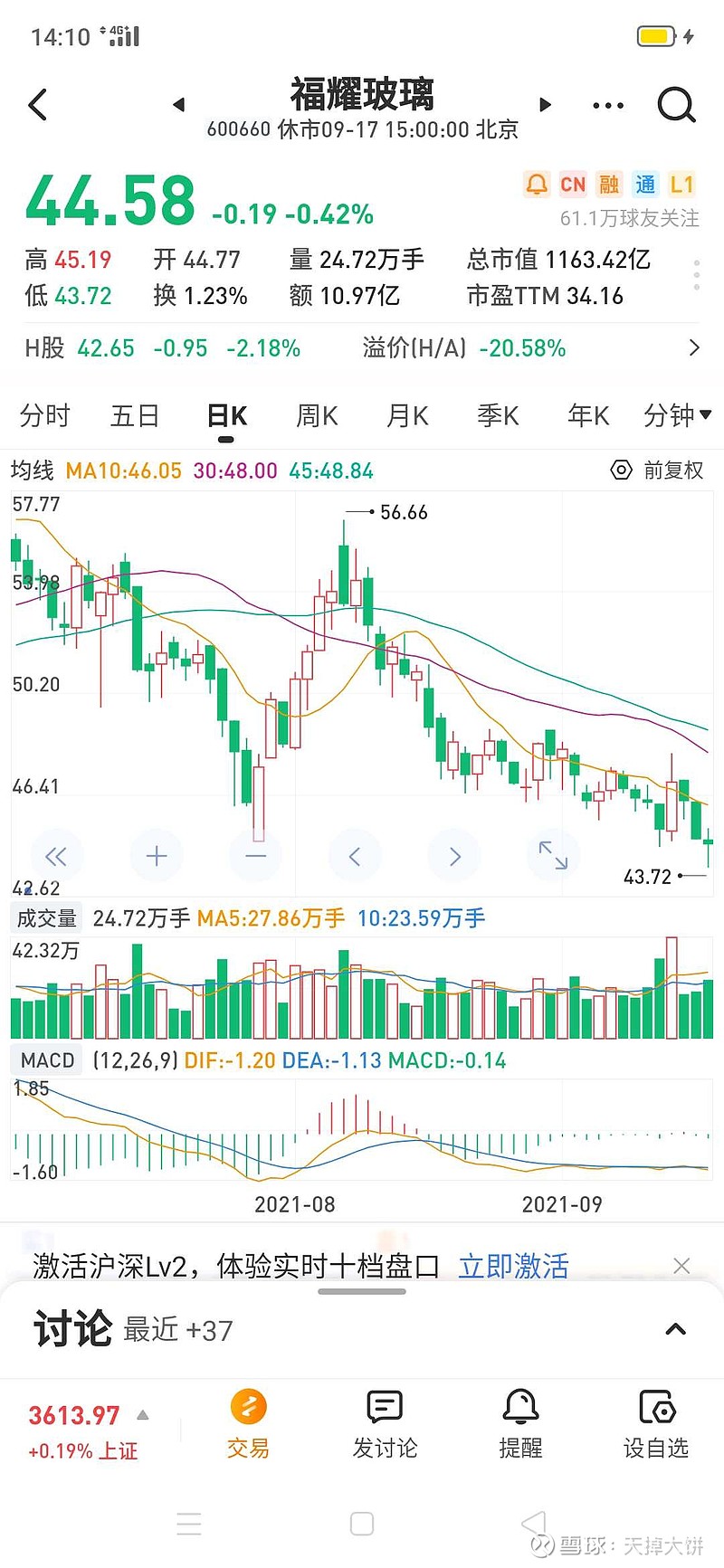Open the 分钟 interval dropdown
The width and height of the screenshot is (724, 1568).
tap(677, 416)
